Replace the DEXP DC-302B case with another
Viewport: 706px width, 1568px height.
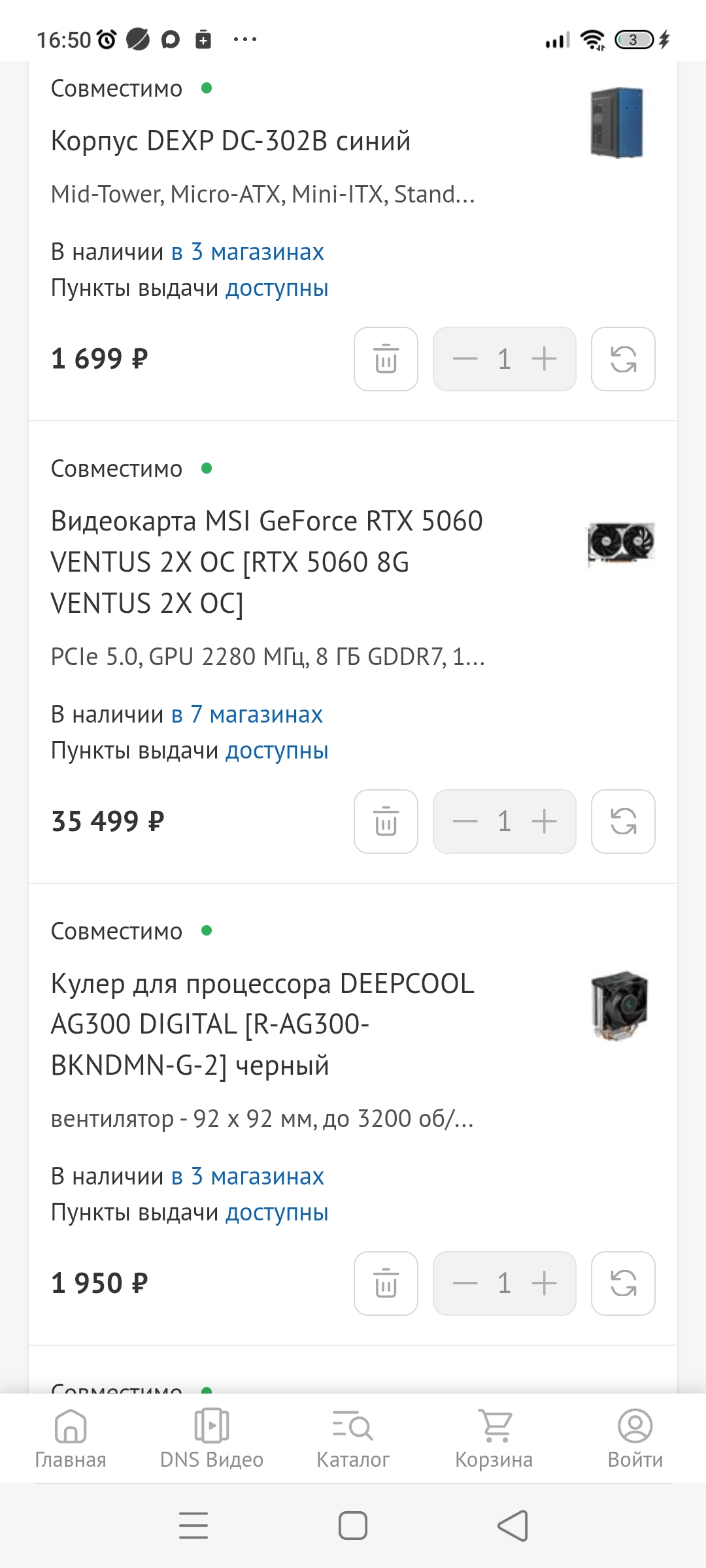pyautogui.click(x=623, y=359)
